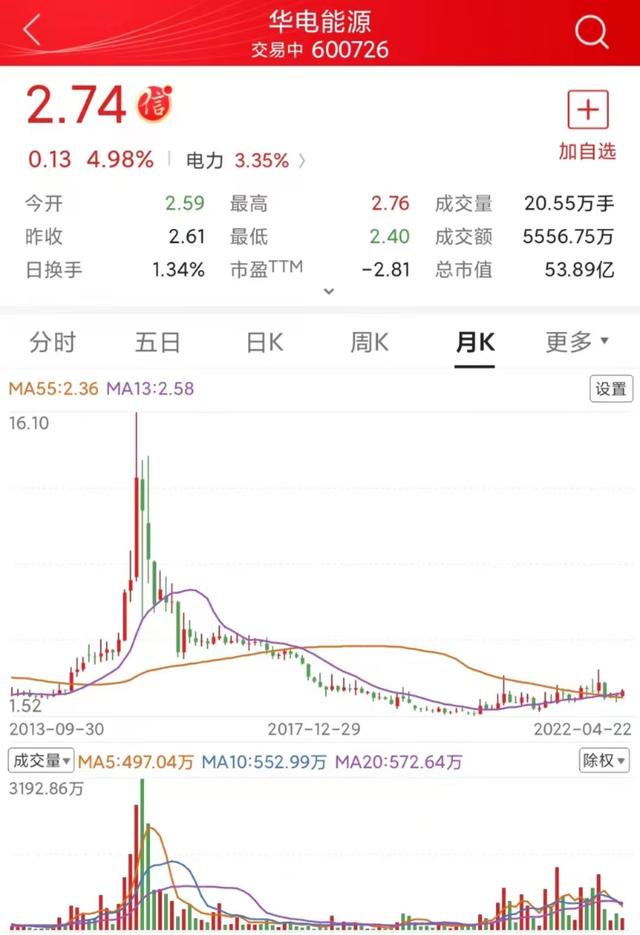640x935 pixels.
Task: Open the stock search magnifier
Action: 591,32
